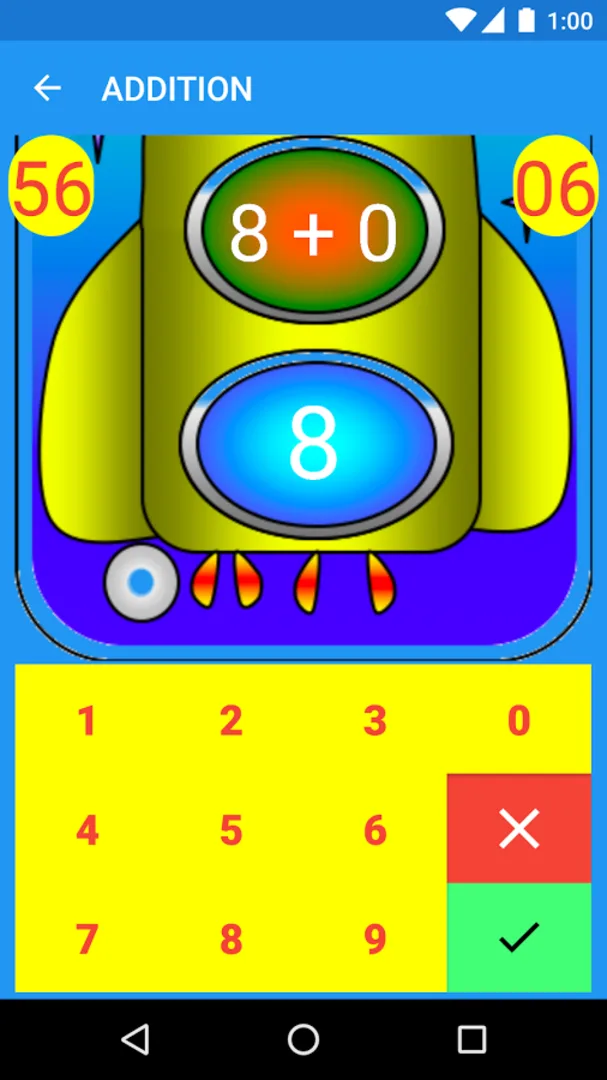Tap the number 4 key
This screenshot has width=607, height=1080.
(87, 830)
